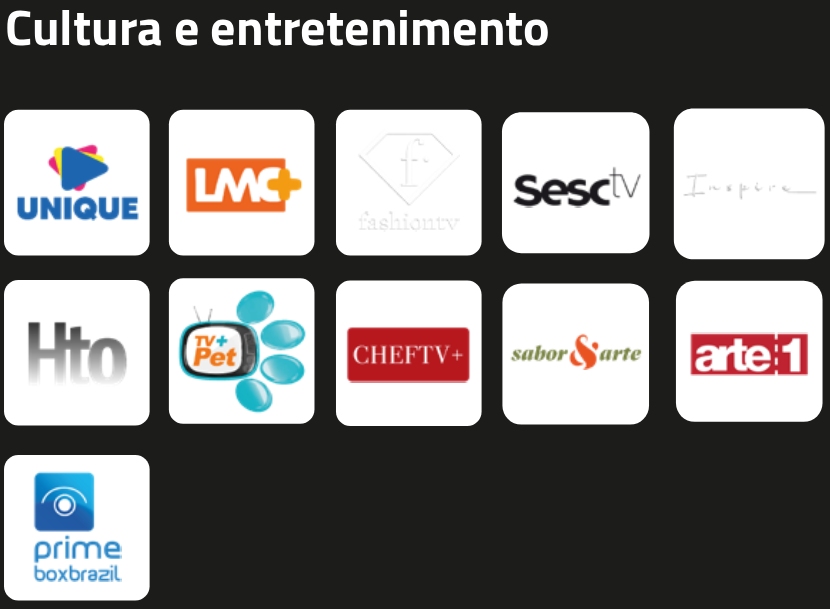Open the Prime Box Brazil channel
Screen dimensions: 830x609
[x=77, y=527]
